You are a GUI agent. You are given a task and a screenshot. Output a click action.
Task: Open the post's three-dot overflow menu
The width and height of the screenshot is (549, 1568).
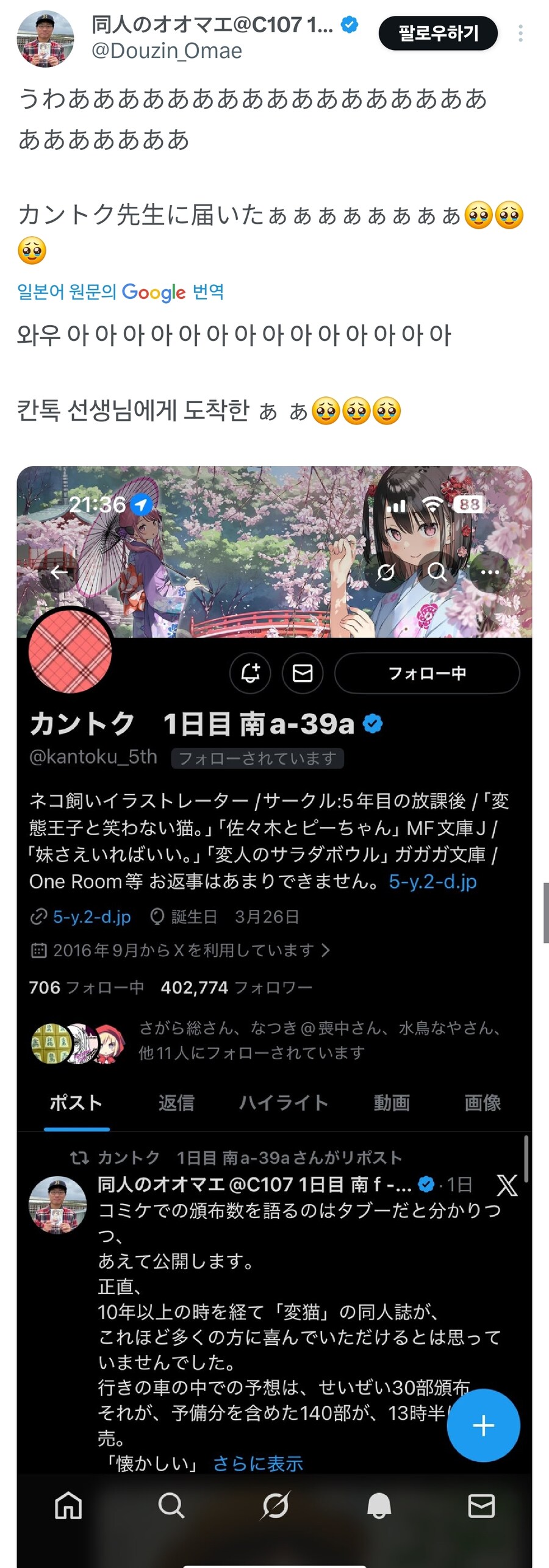point(520,34)
